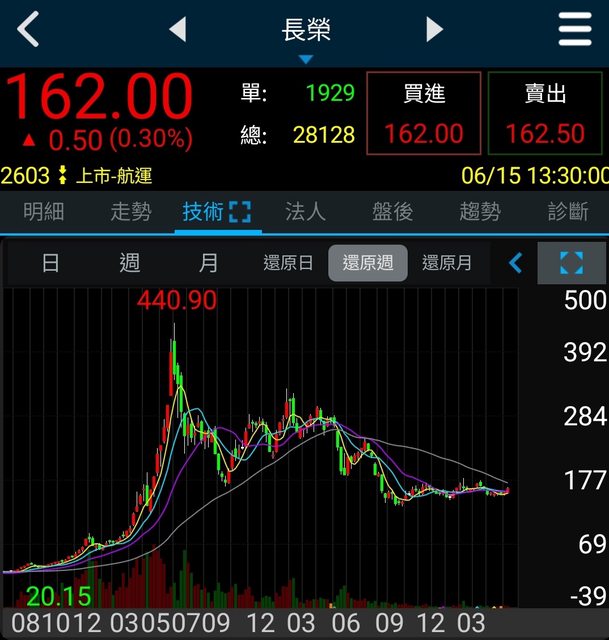Tap the 買進 buy button
This screenshot has width=609, height=640.
(424, 113)
